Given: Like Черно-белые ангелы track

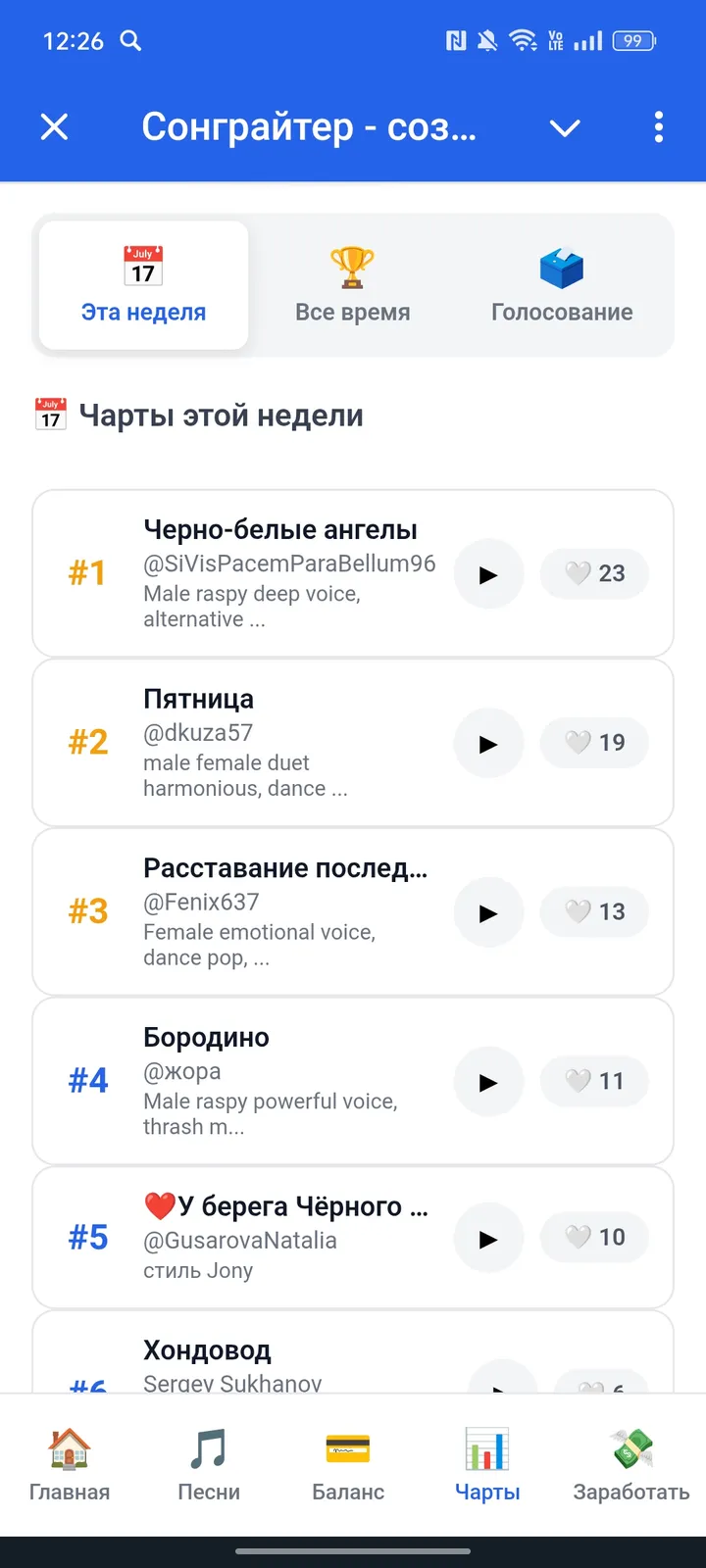Looking at the screenshot, I should (594, 573).
